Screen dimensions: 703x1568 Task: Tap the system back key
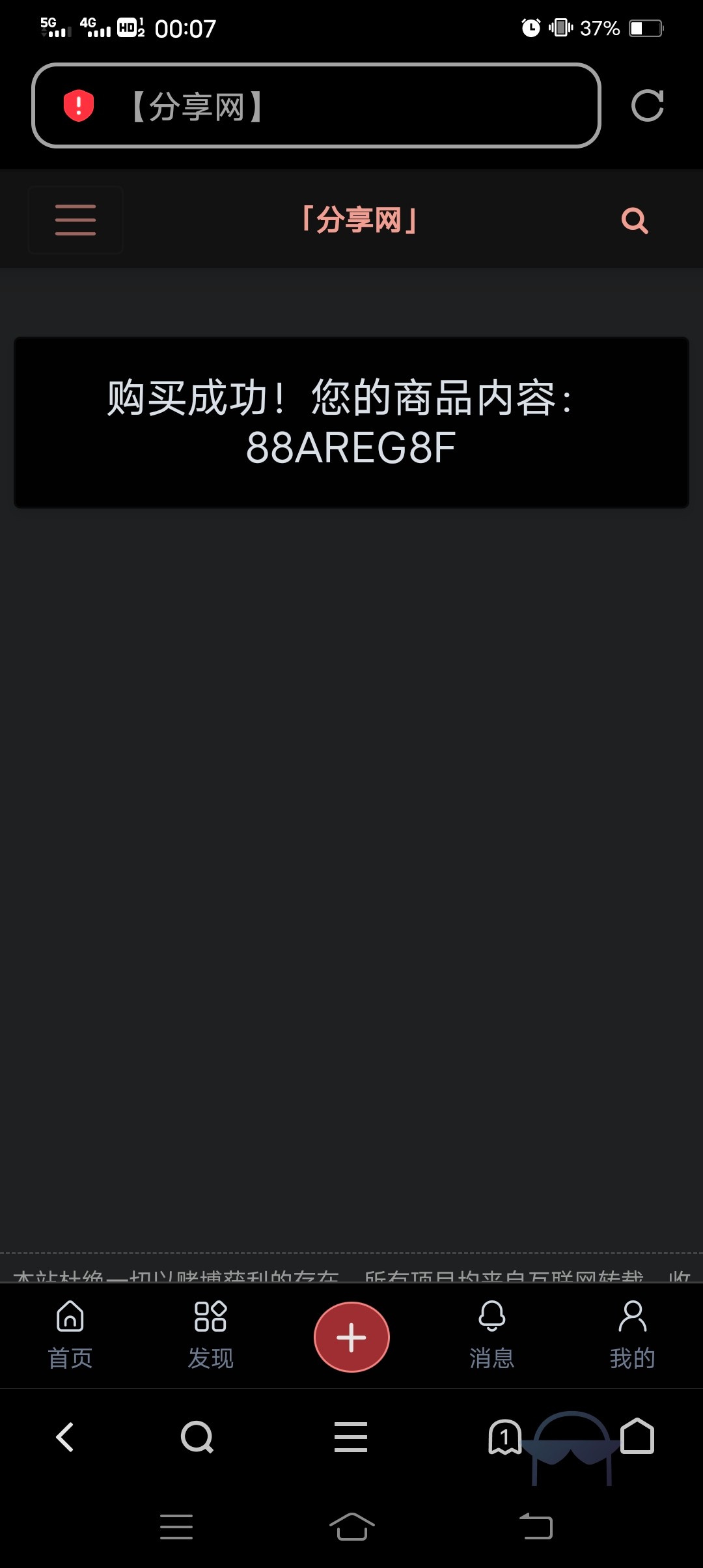tap(536, 1526)
